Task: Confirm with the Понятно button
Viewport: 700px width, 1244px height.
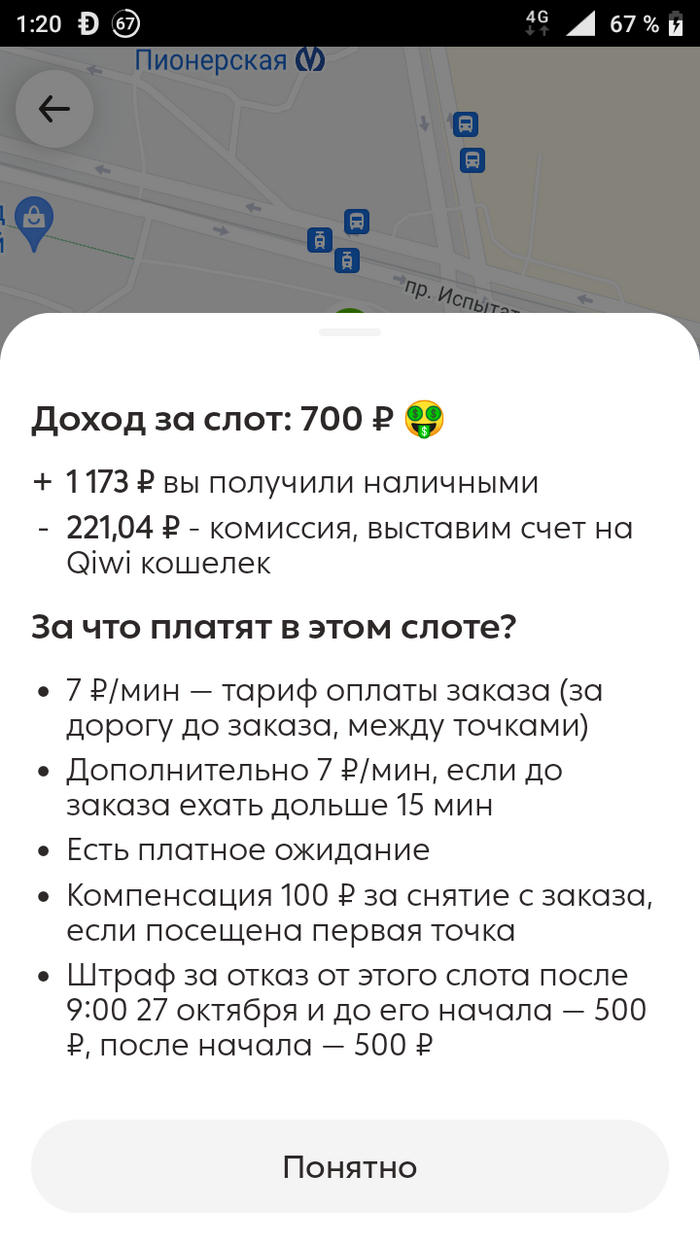Action: 349,1166
